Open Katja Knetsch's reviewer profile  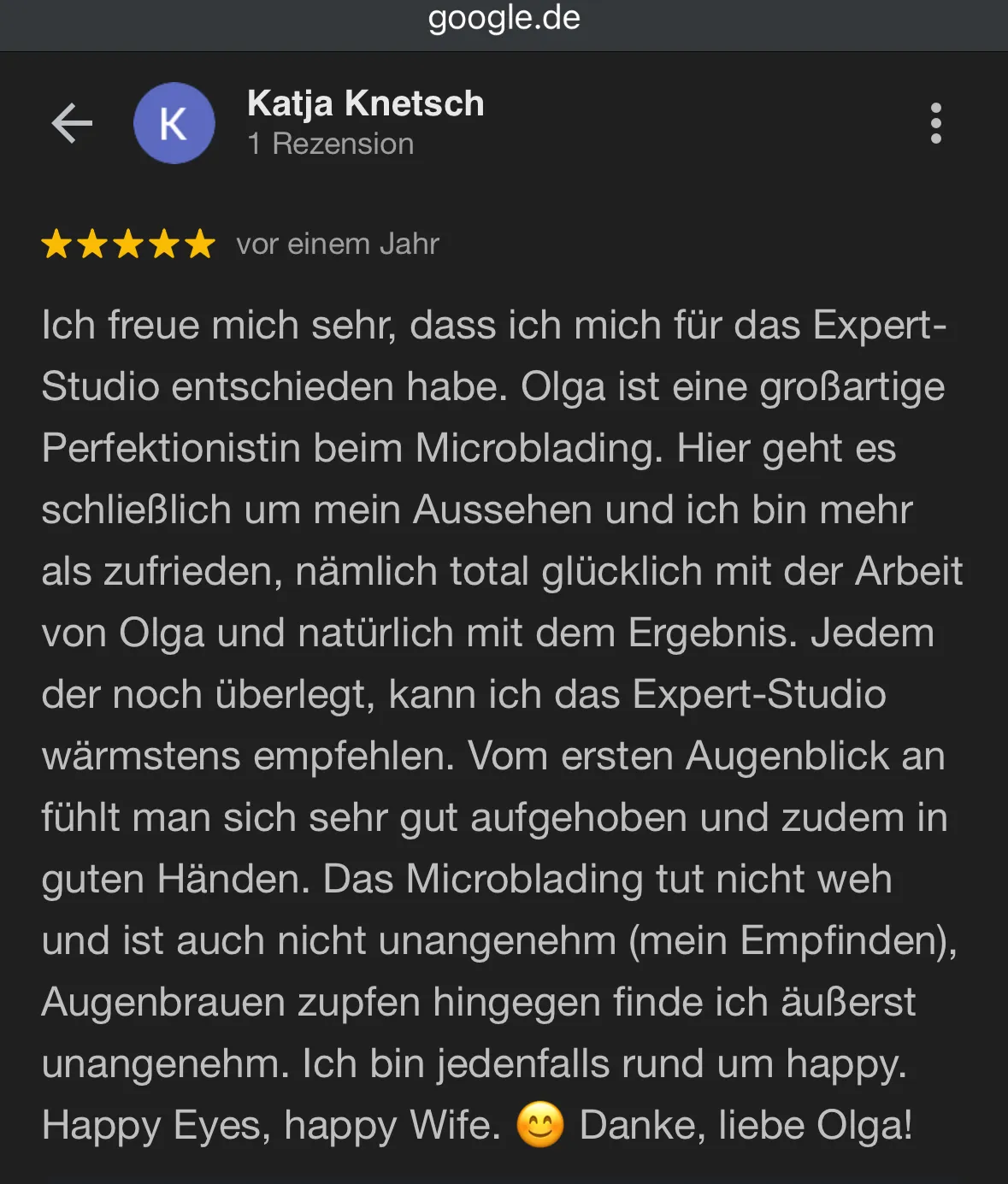point(365,104)
